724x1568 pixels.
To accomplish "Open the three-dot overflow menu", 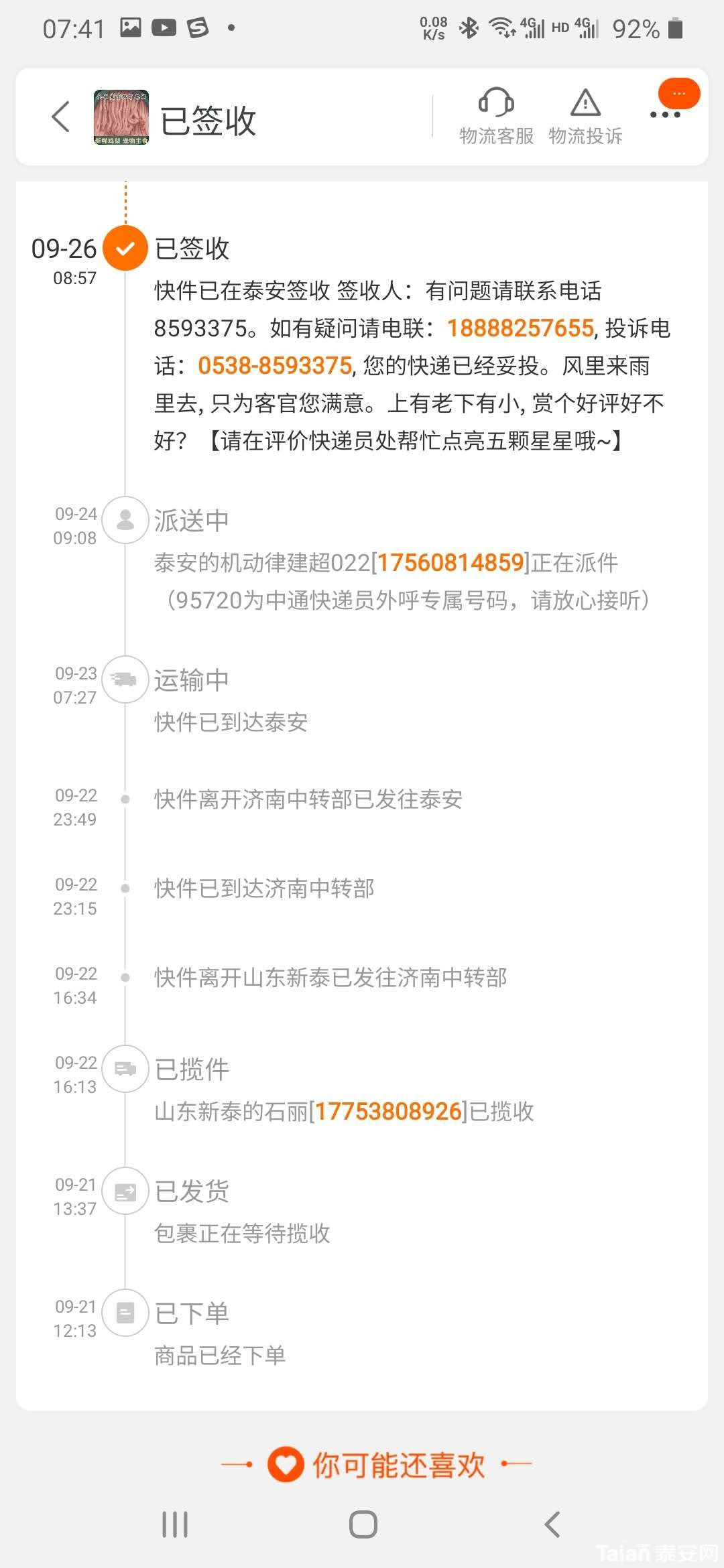I will [666, 115].
